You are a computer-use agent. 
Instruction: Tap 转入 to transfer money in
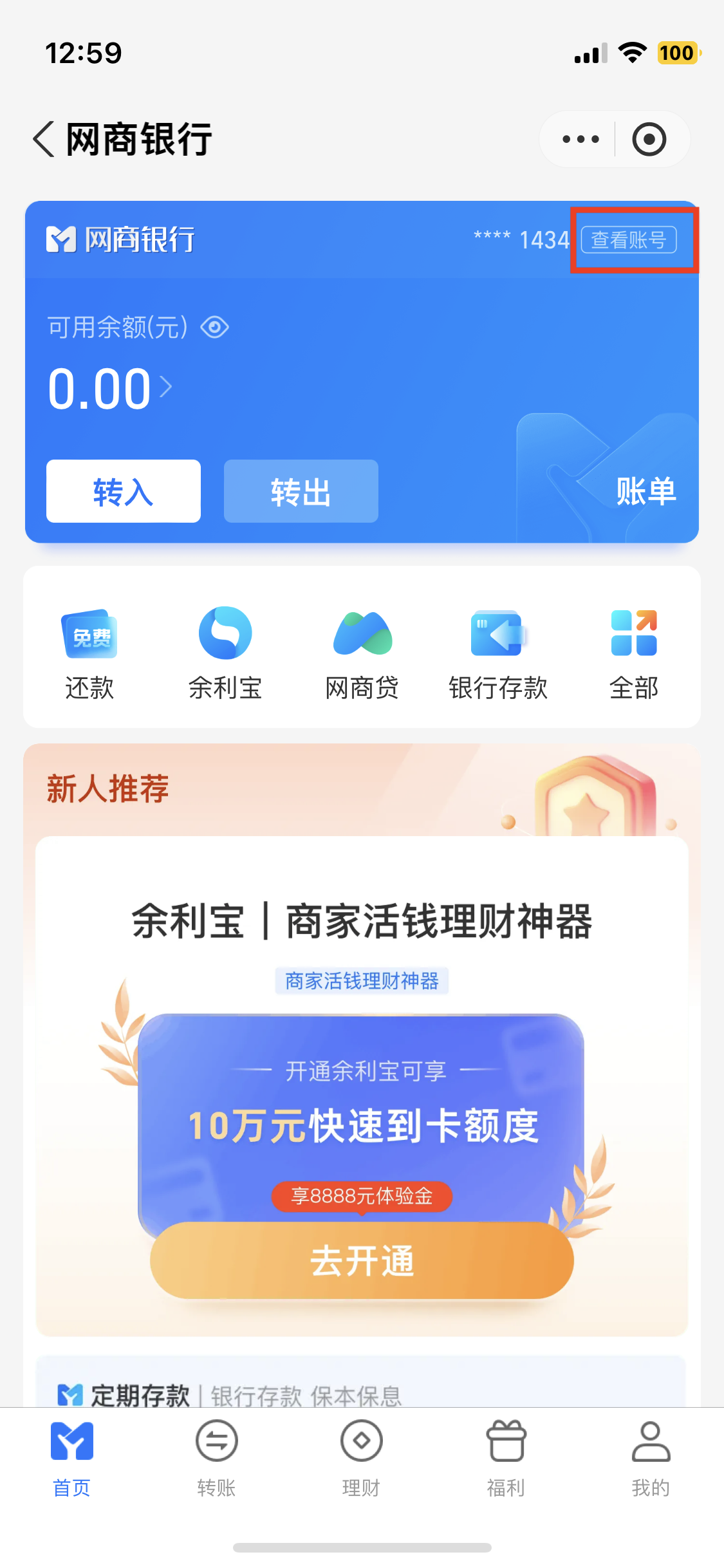coord(124,491)
